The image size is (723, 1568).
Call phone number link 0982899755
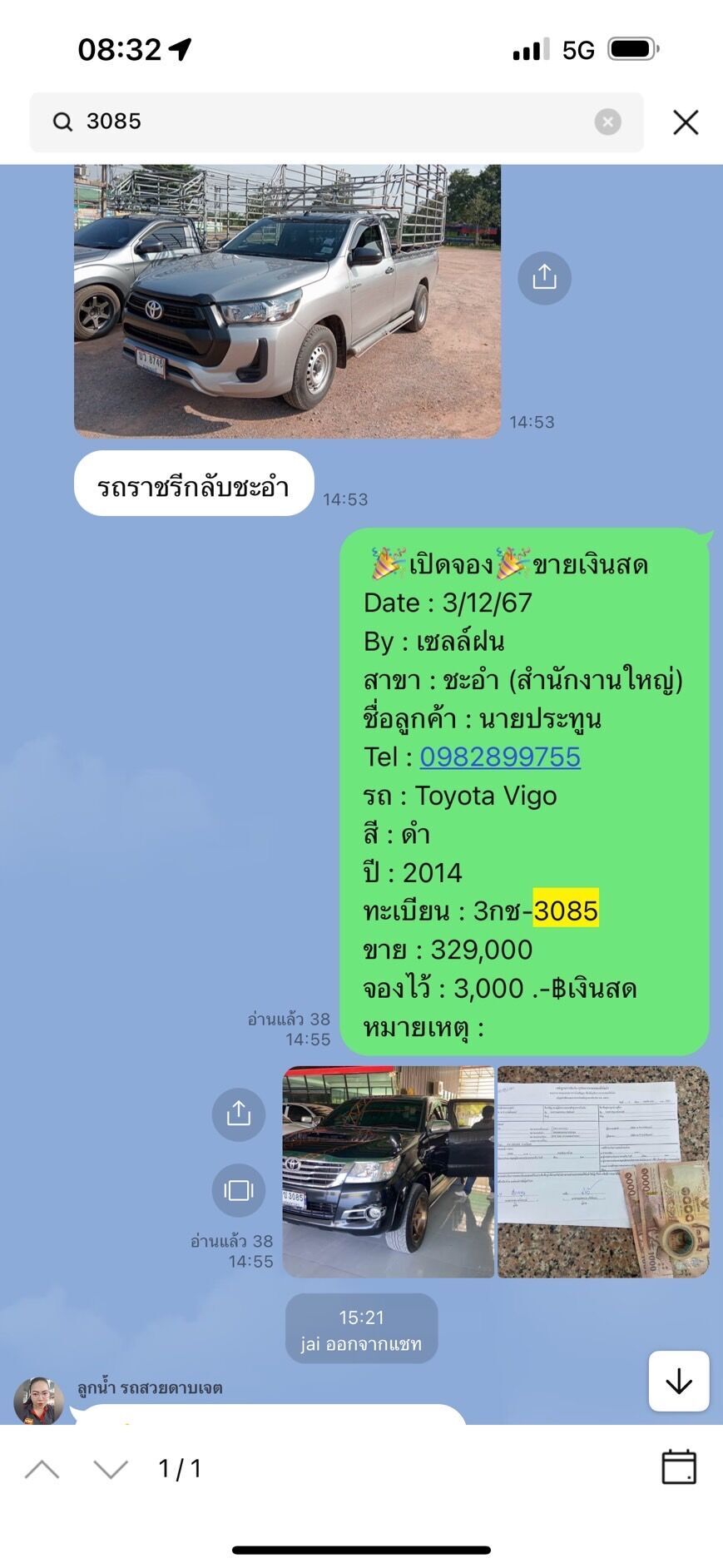point(500,757)
